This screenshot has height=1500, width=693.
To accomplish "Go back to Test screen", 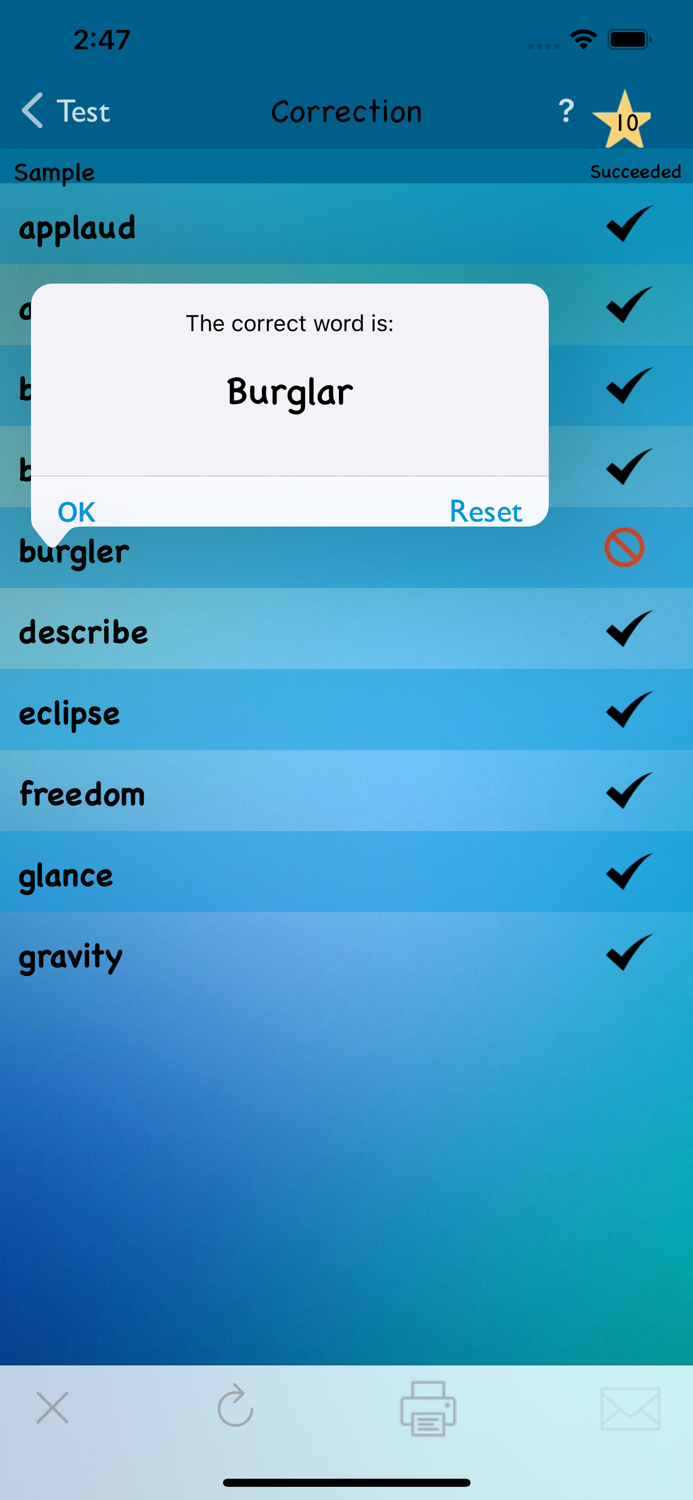I will pyautogui.click(x=66, y=111).
